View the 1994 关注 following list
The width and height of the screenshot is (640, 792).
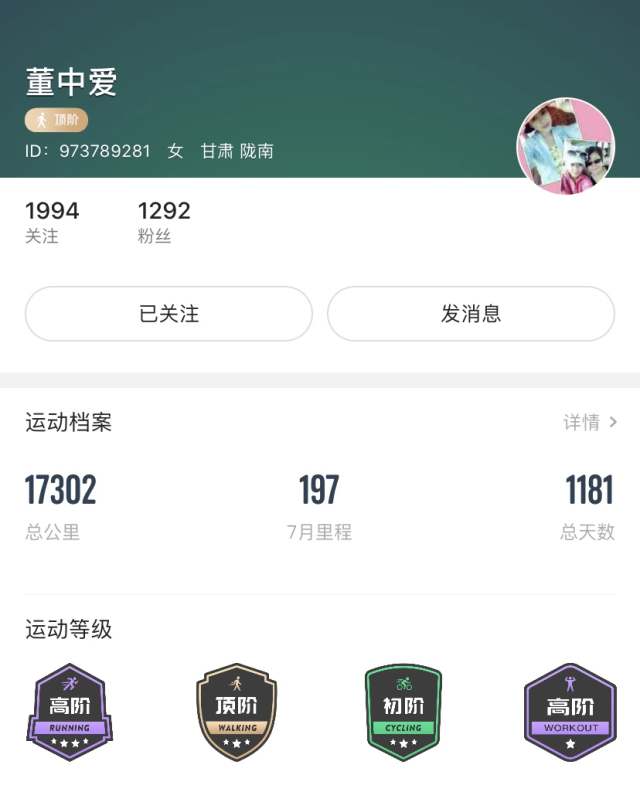click(51, 222)
